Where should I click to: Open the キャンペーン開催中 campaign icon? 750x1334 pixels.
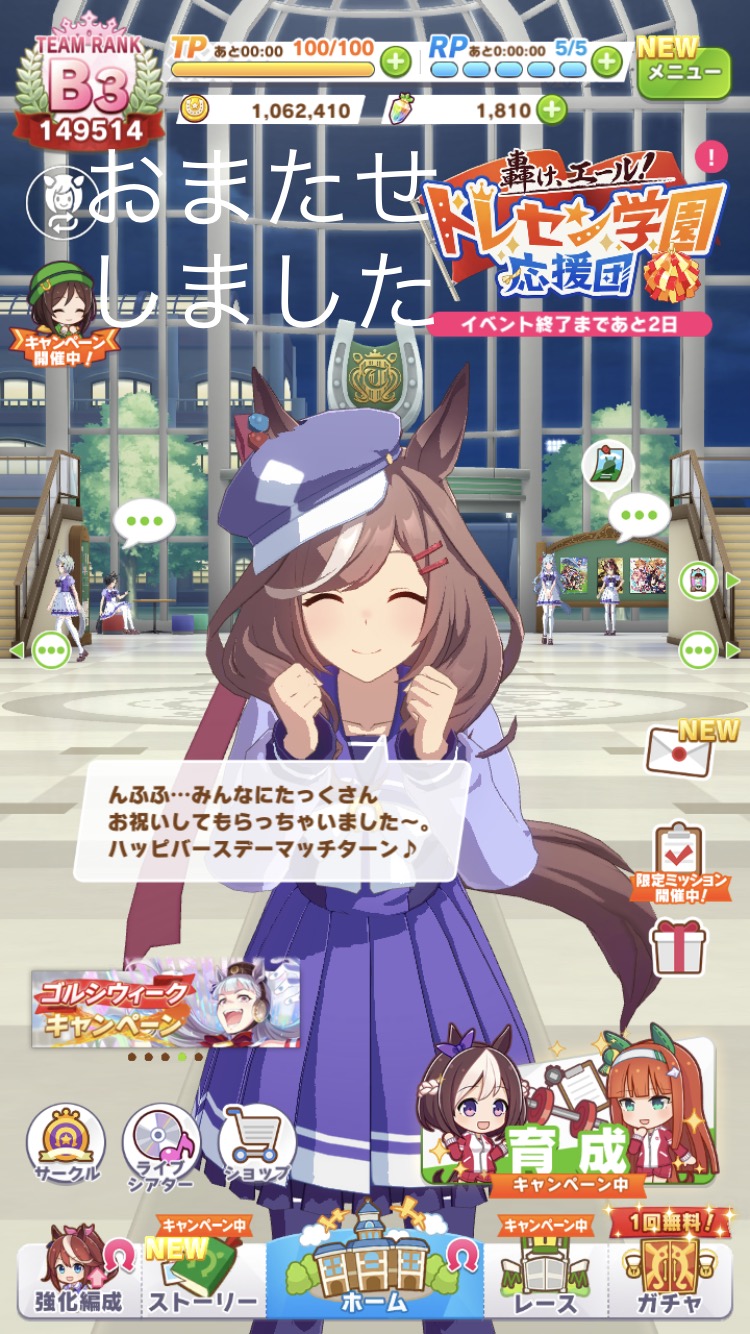[x=61, y=305]
